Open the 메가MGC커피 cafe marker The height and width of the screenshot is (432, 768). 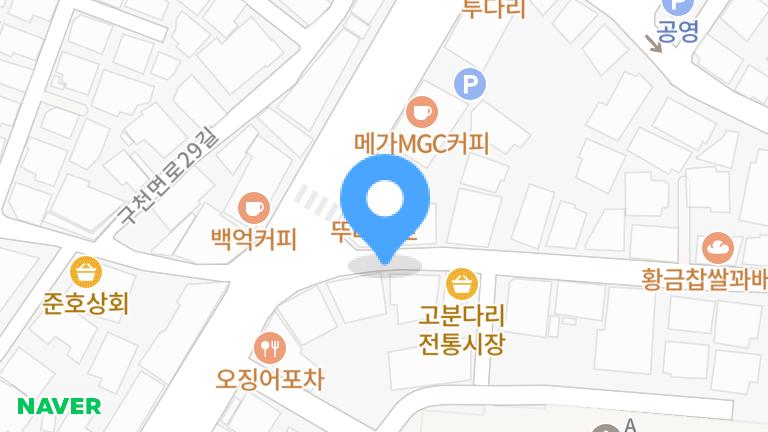tap(422, 111)
